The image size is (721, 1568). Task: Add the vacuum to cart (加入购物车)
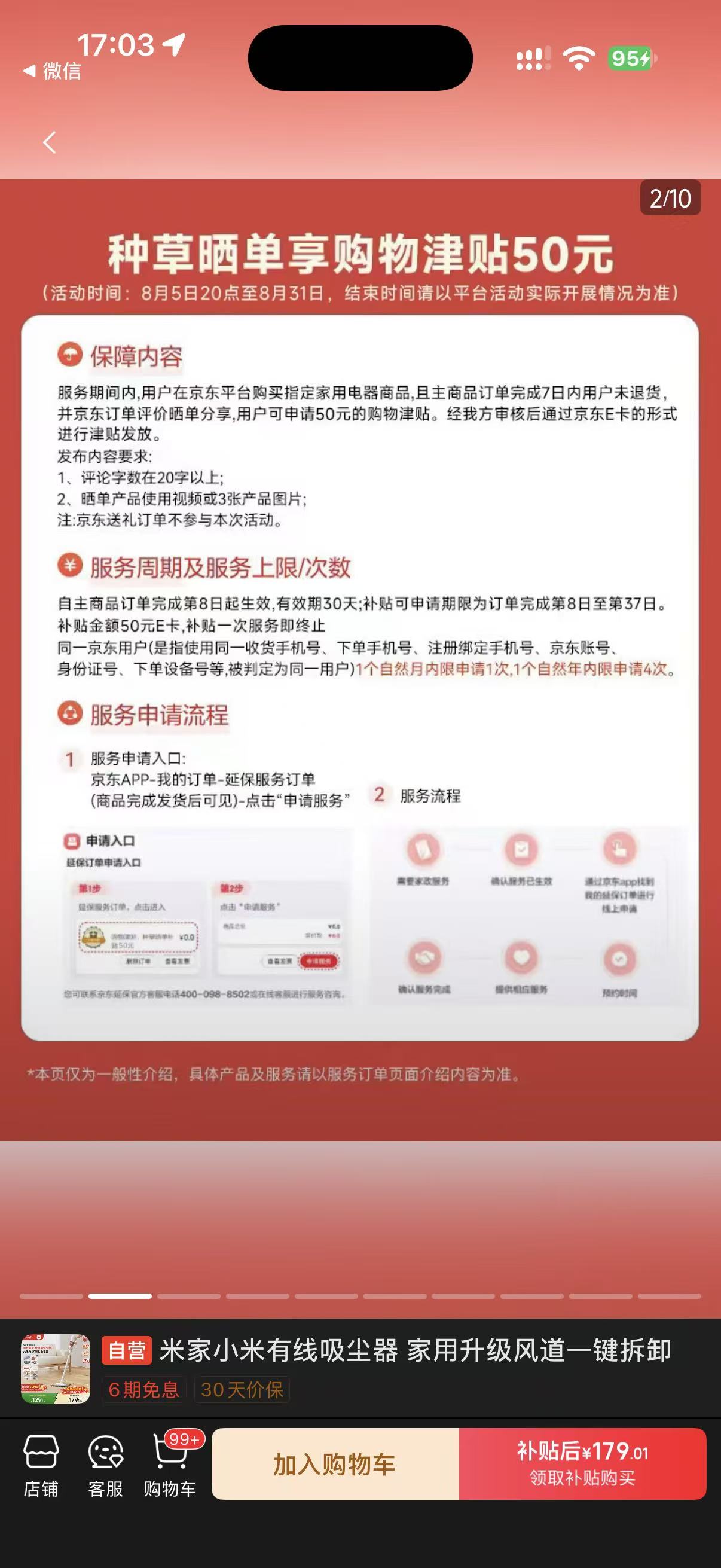coord(335,1464)
